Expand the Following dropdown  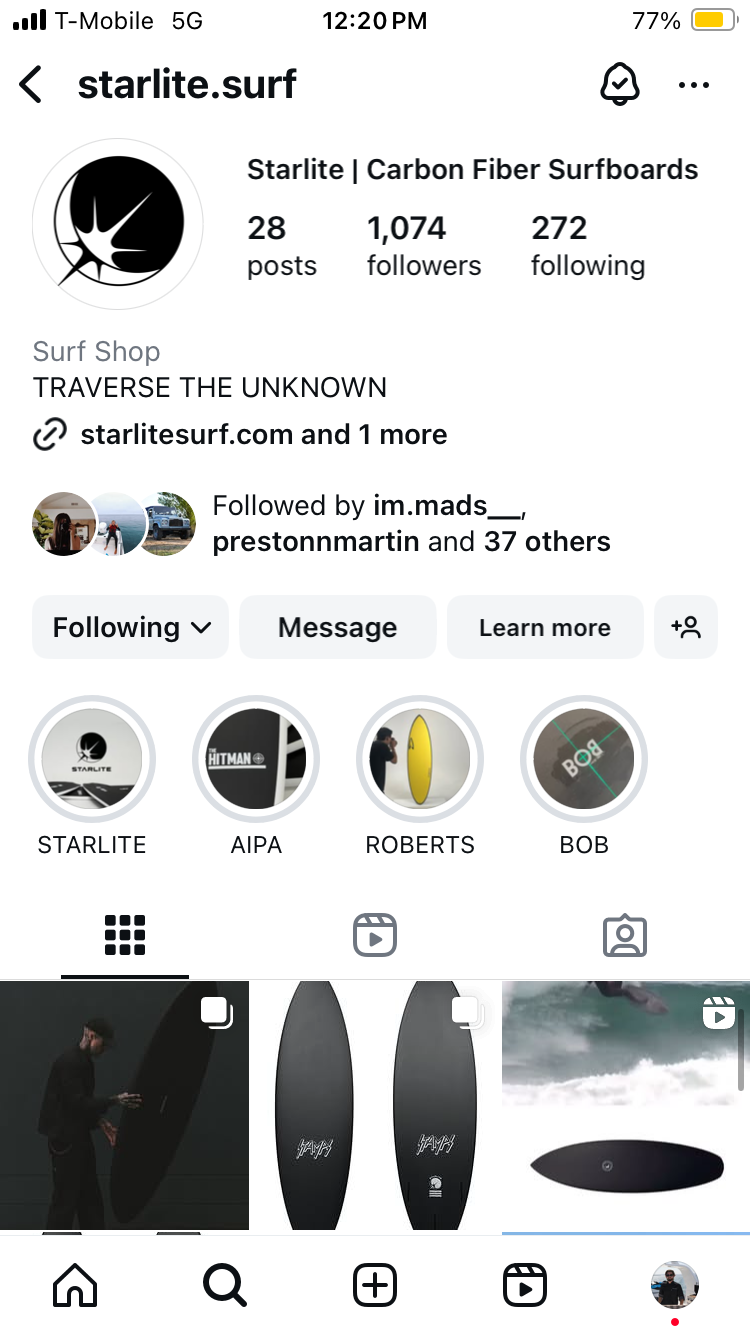131,628
